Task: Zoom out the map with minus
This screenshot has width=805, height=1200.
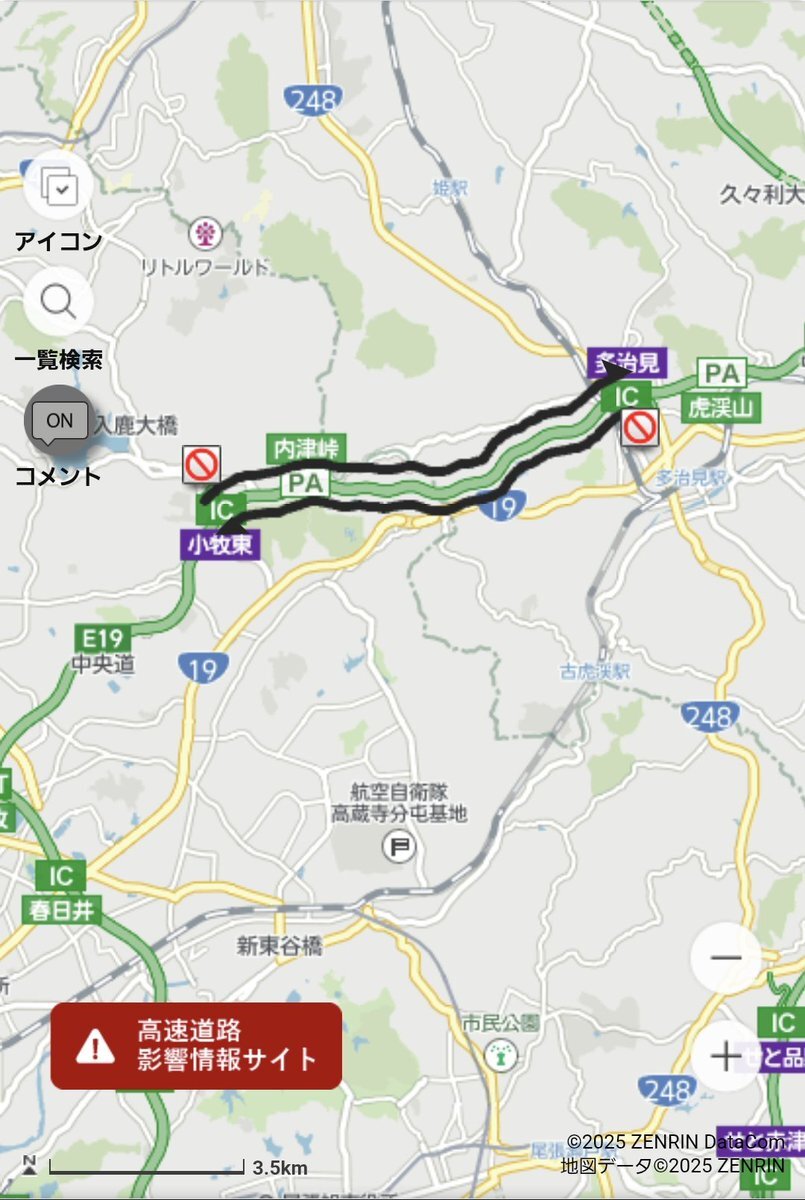Action: coord(726,958)
